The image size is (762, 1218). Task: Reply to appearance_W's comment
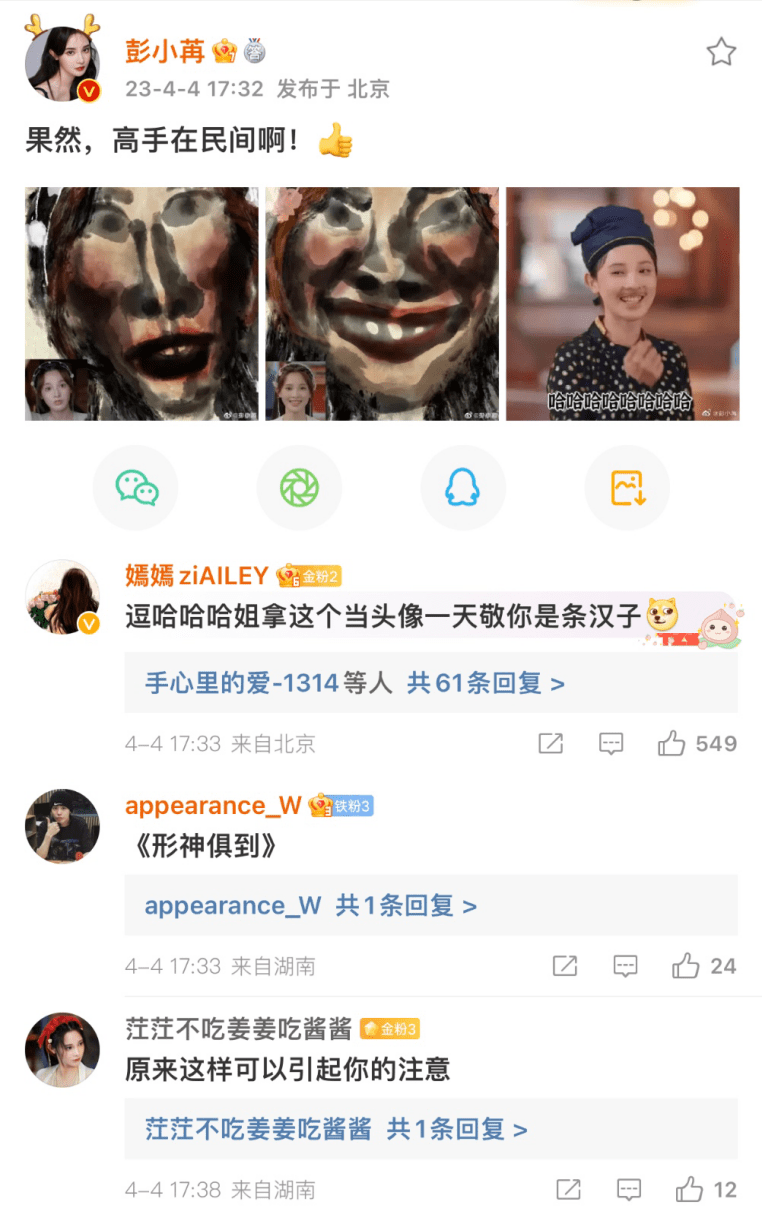tap(625, 966)
